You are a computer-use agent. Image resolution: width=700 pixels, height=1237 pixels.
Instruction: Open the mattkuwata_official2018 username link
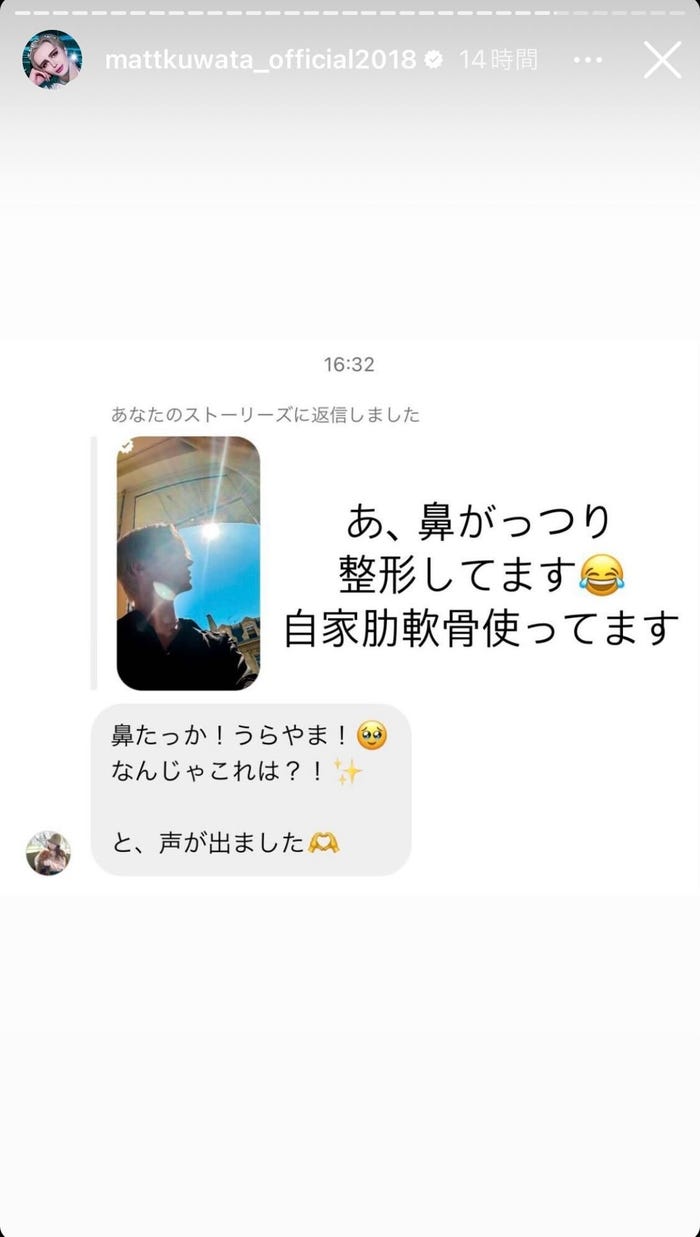point(260,60)
